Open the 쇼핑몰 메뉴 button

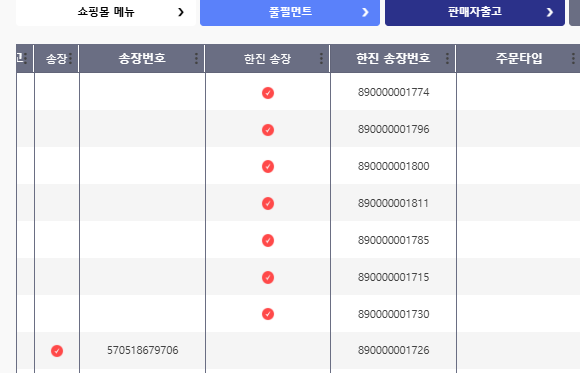[106, 12]
